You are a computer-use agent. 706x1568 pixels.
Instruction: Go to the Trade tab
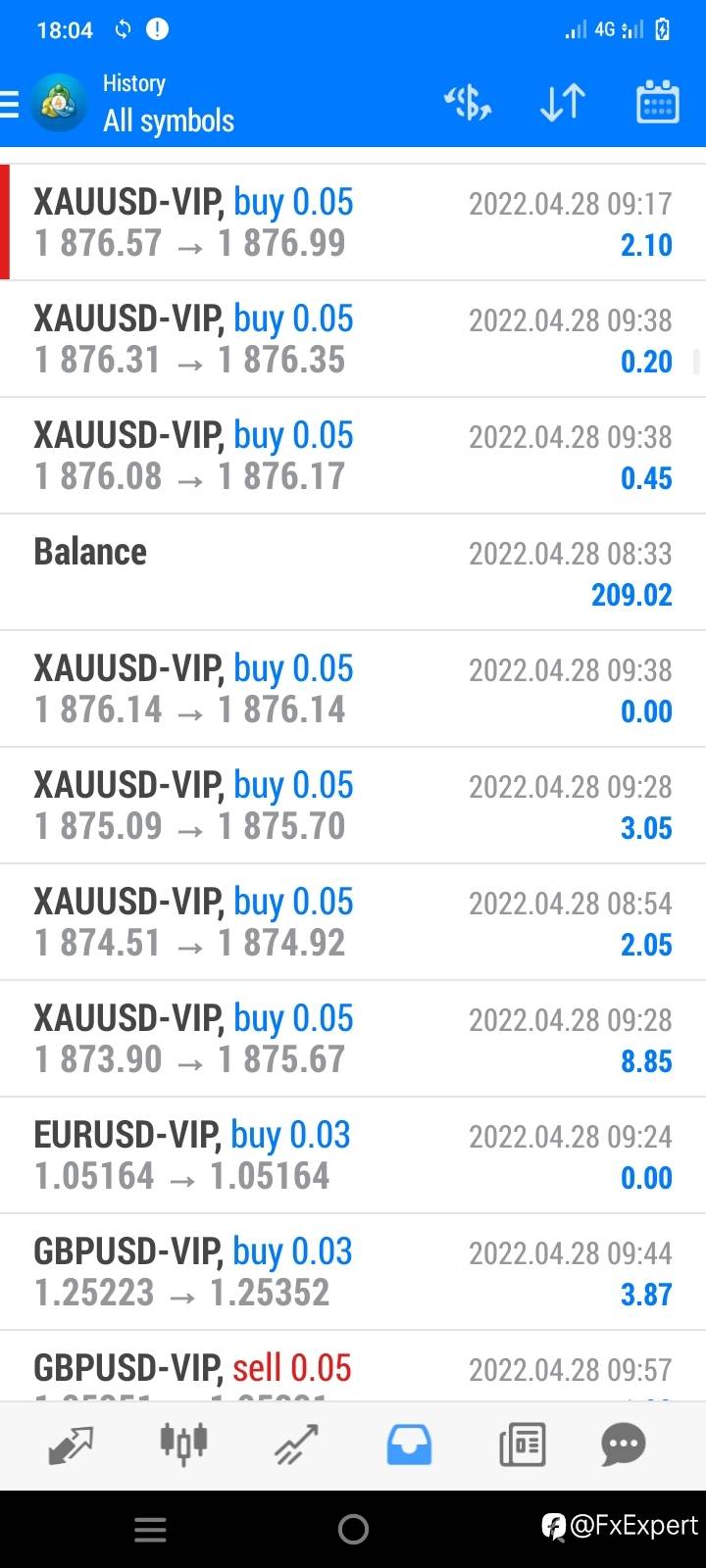pos(296,1445)
